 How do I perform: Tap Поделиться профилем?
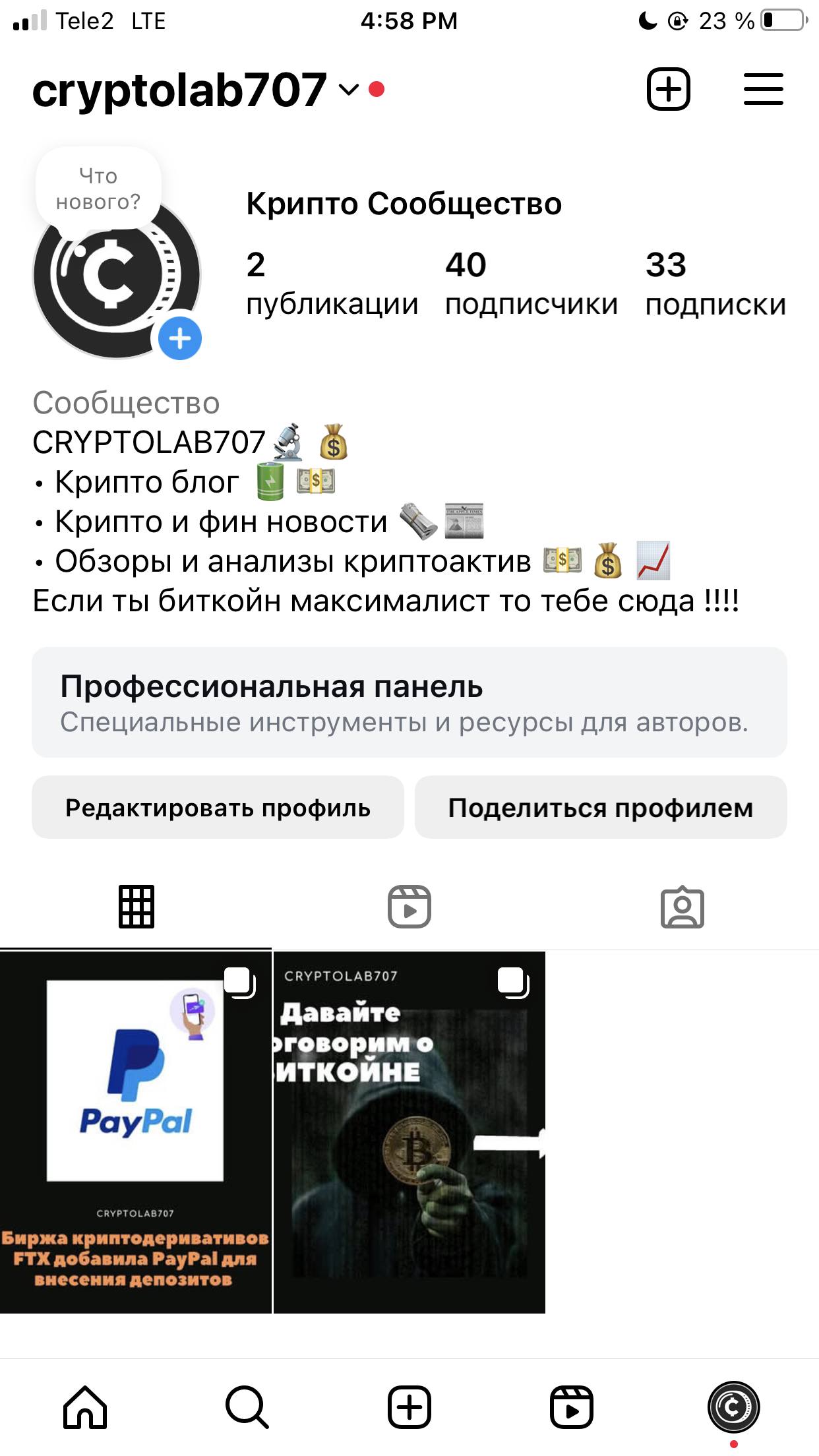click(x=600, y=807)
